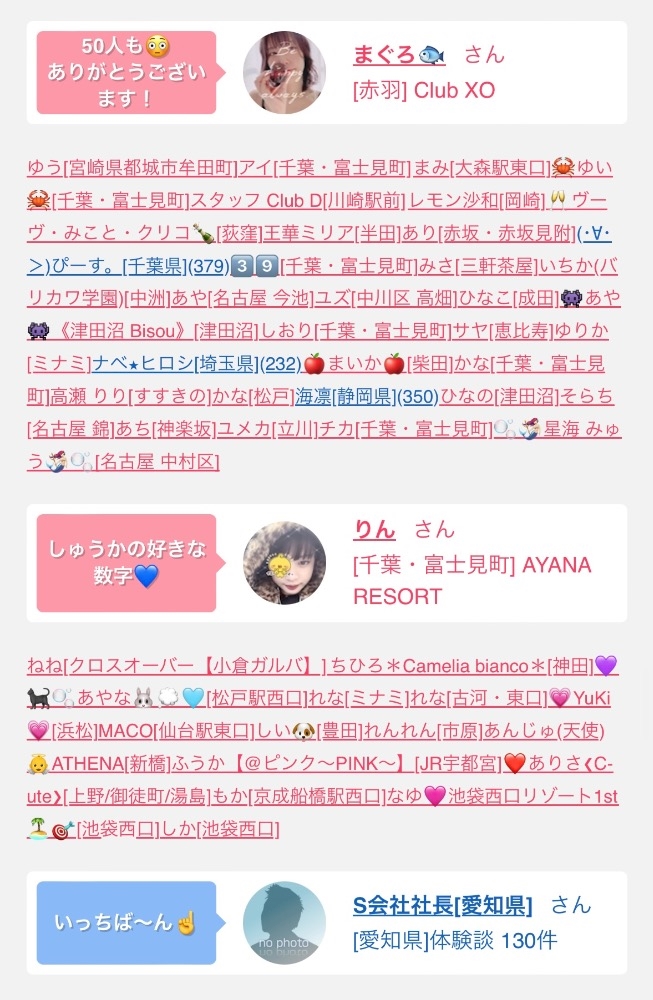Open りん's profile name link
The width and height of the screenshot is (653, 1000).
tap(374, 529)
